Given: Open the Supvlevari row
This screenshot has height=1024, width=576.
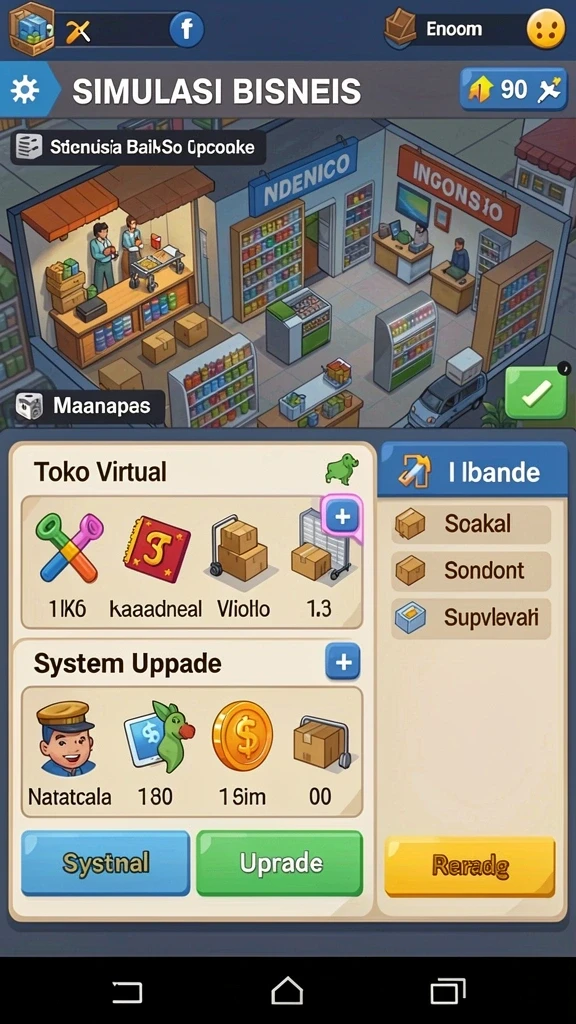Looking at the screenshot, I should pyautogui.click(x=472, y=618).
